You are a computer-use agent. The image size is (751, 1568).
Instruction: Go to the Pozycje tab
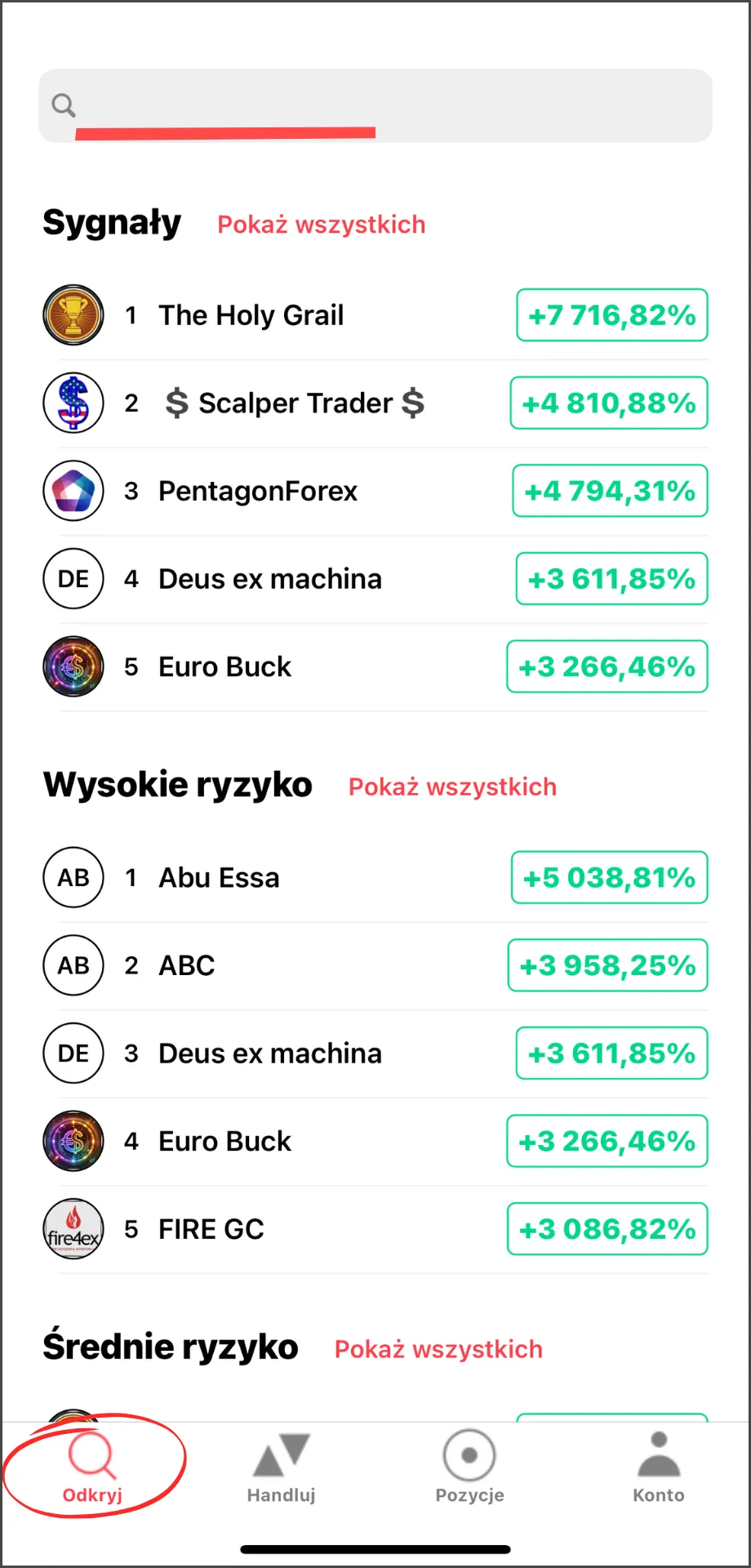tap(469, 1468)
